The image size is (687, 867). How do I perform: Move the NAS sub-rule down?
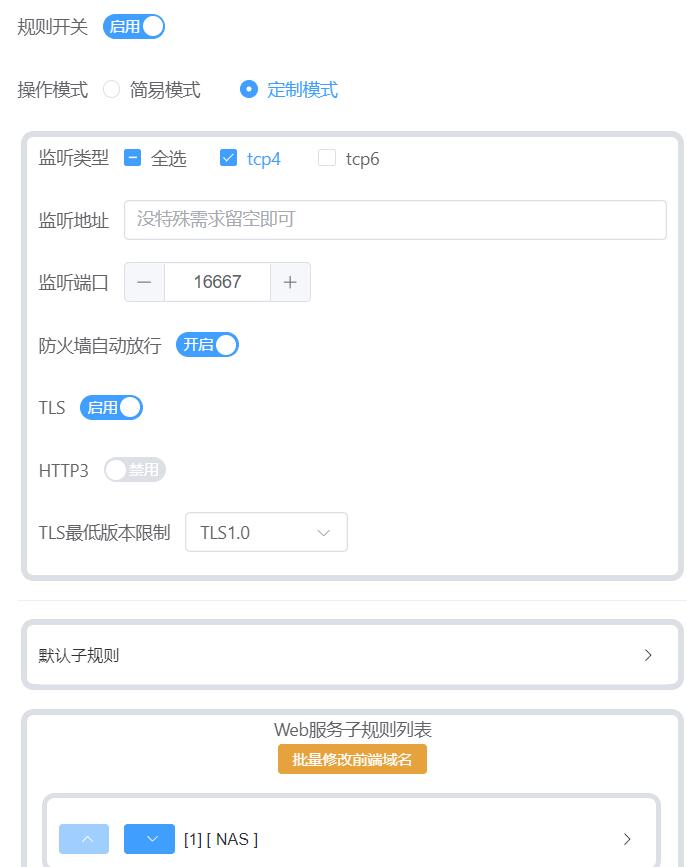click(x=152, y=839)
